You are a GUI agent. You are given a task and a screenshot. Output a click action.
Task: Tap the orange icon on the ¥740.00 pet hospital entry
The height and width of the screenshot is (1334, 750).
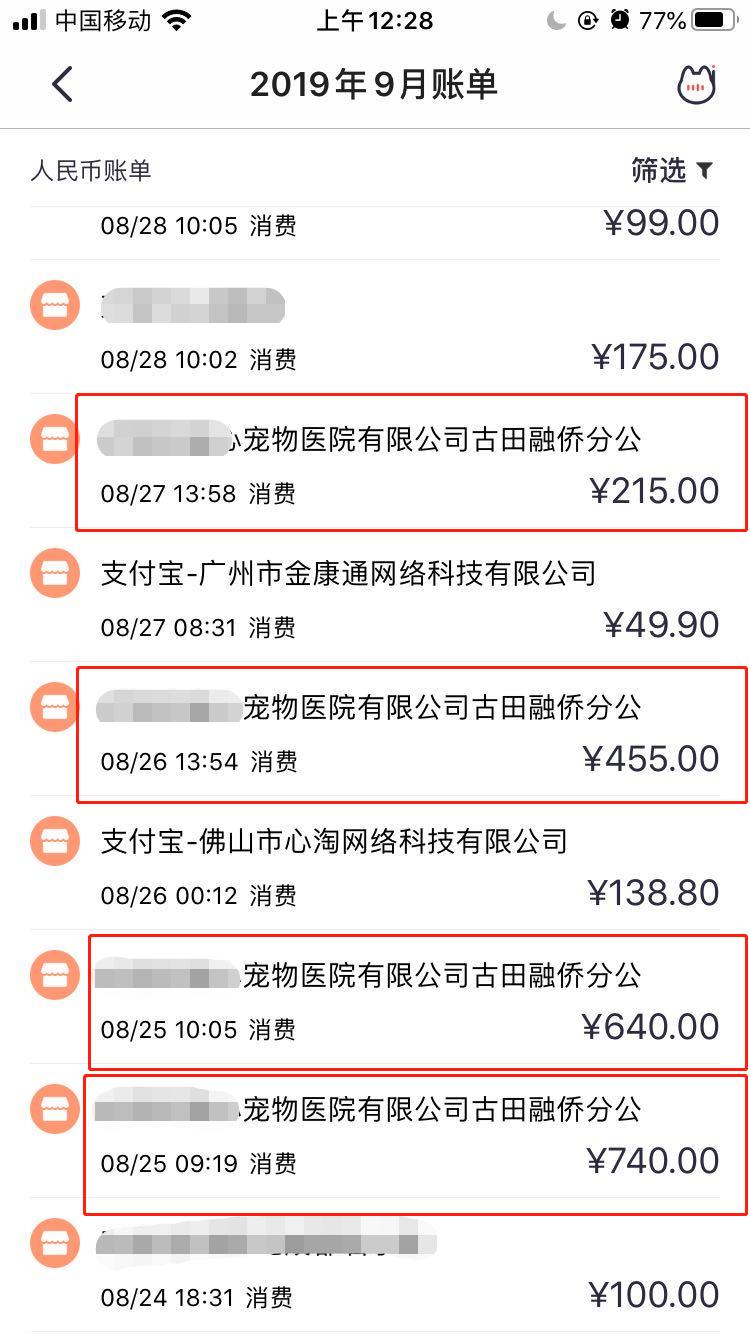53,1109
